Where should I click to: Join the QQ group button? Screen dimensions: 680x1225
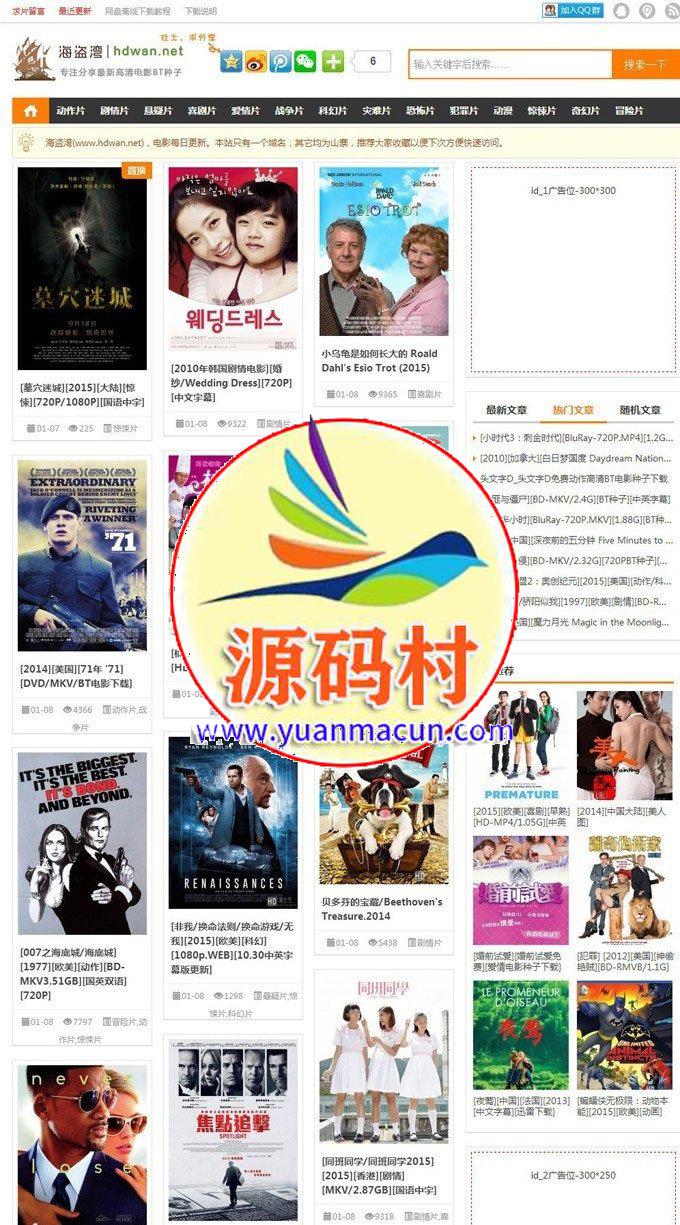(573, 10)
